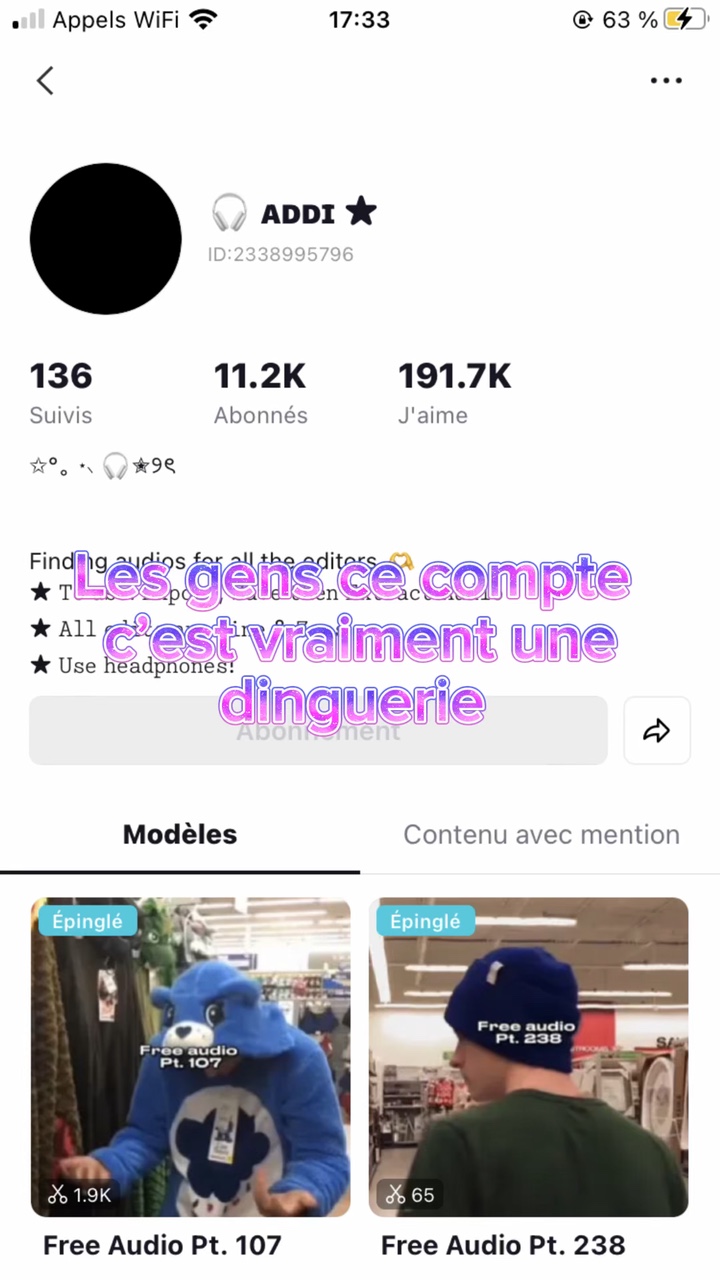Open the Free Audio Pt. 107 video thumbnail
This screenshot has height=1280, width=720.
[x=190, y=1056]
